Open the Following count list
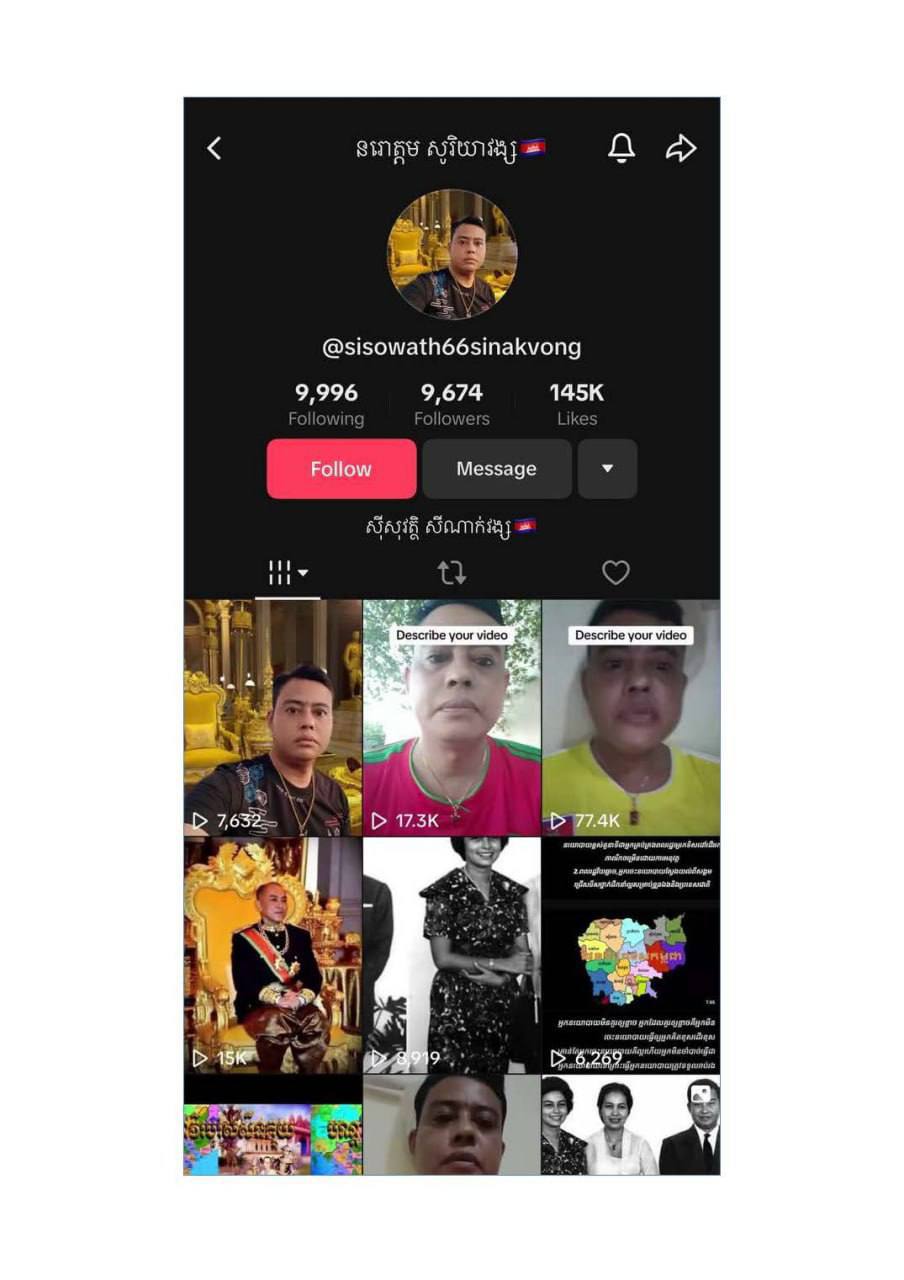 point(326,404)
